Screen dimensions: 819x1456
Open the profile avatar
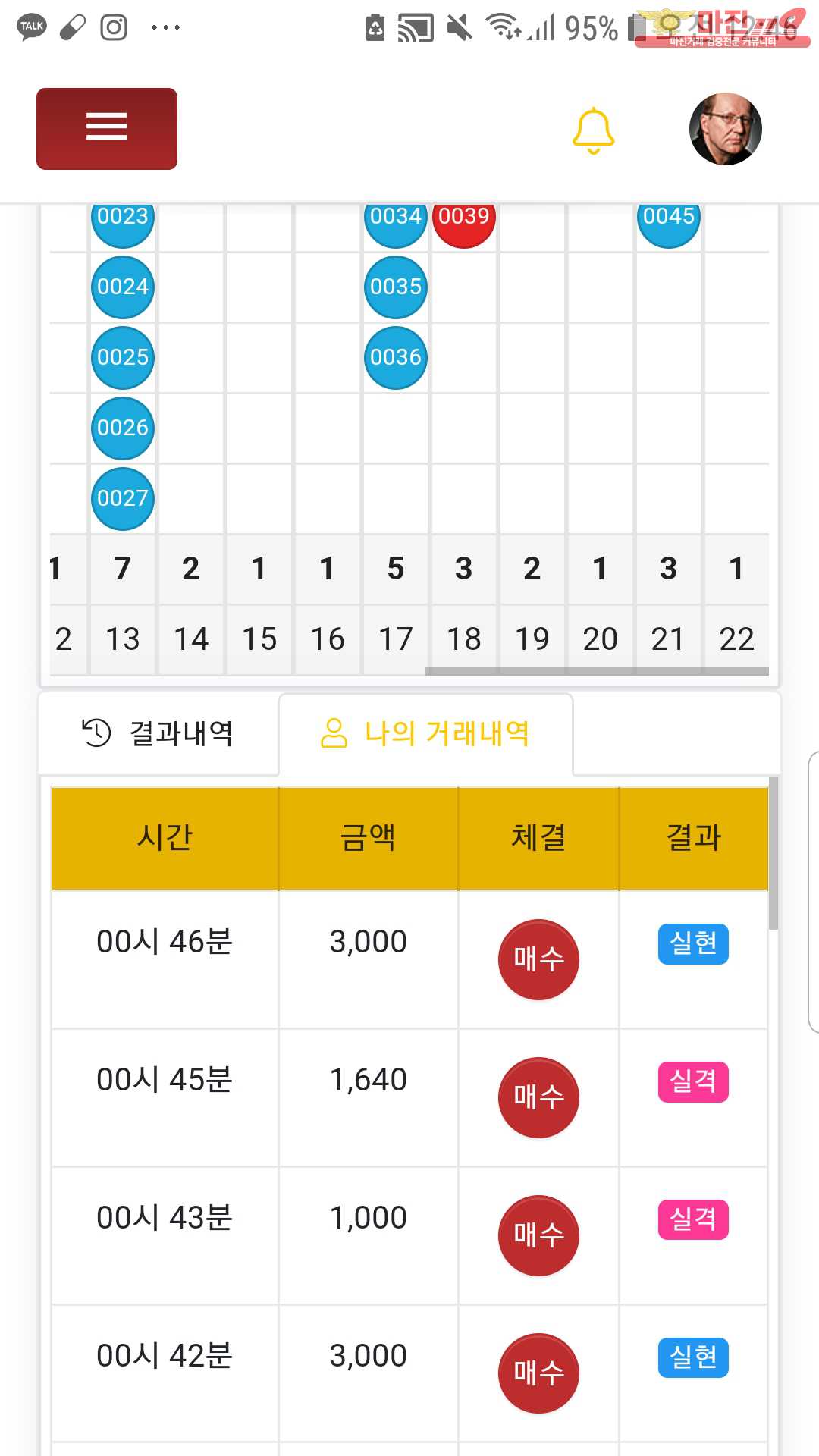[x=725, y=130]
